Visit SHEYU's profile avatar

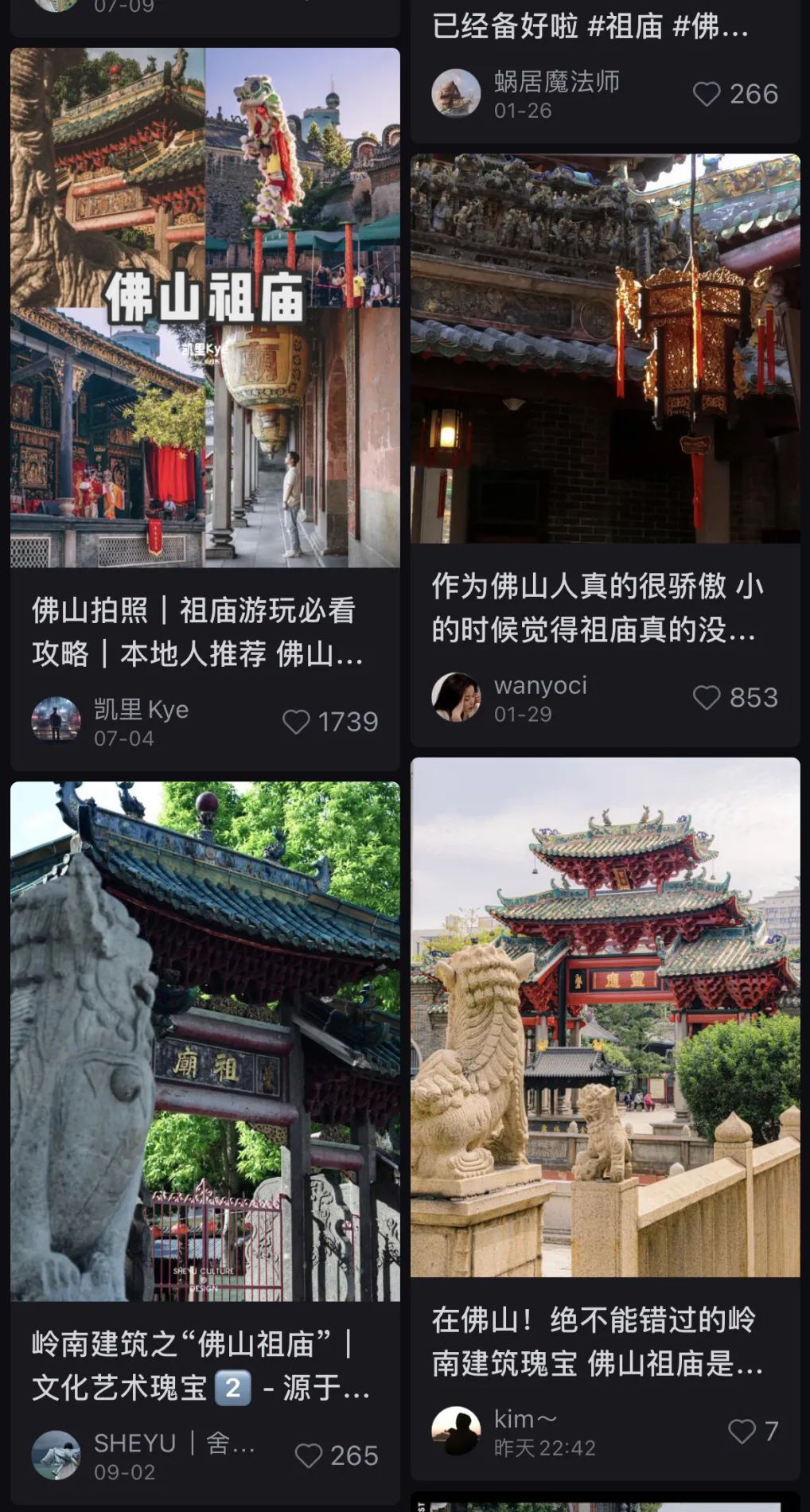pos(56,1455)
